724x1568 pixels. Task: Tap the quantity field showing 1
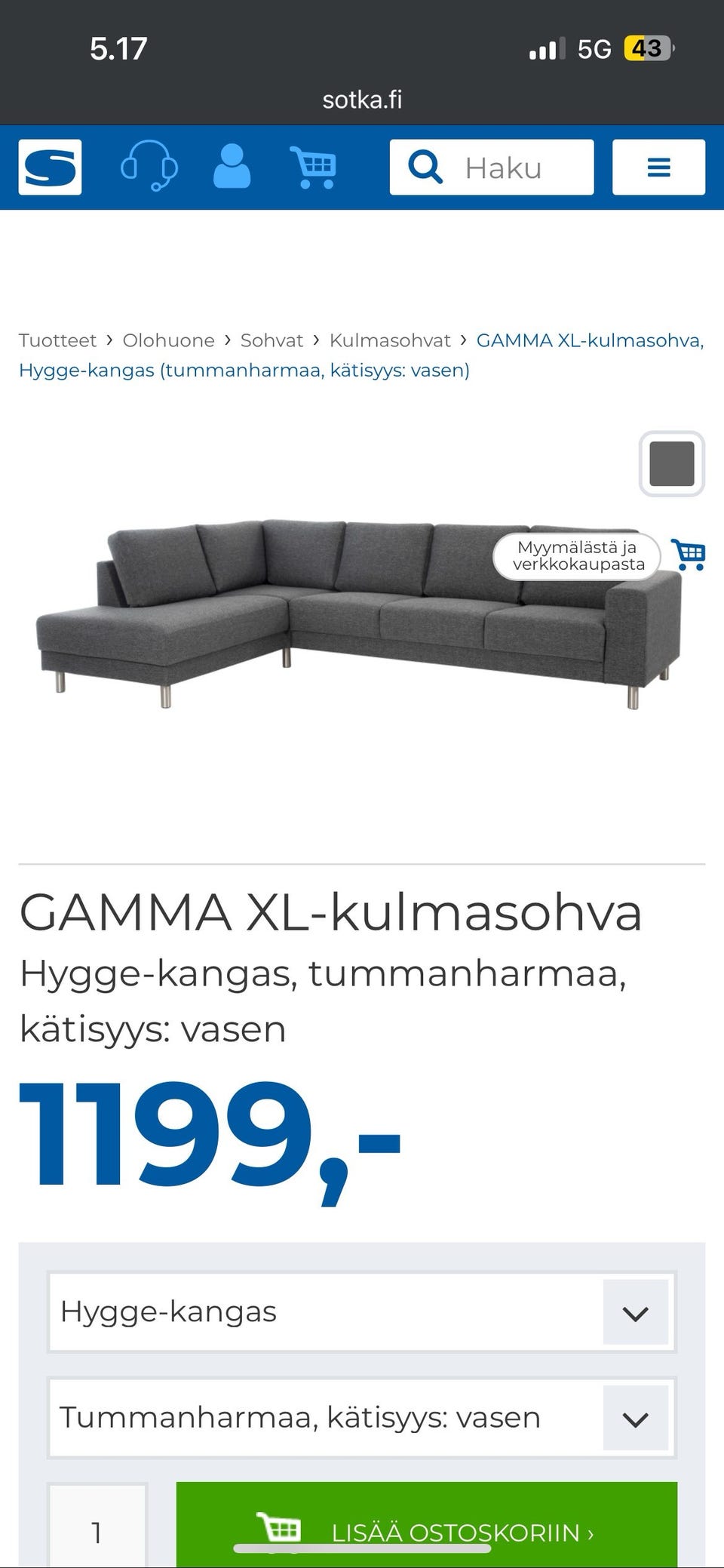97,1525
